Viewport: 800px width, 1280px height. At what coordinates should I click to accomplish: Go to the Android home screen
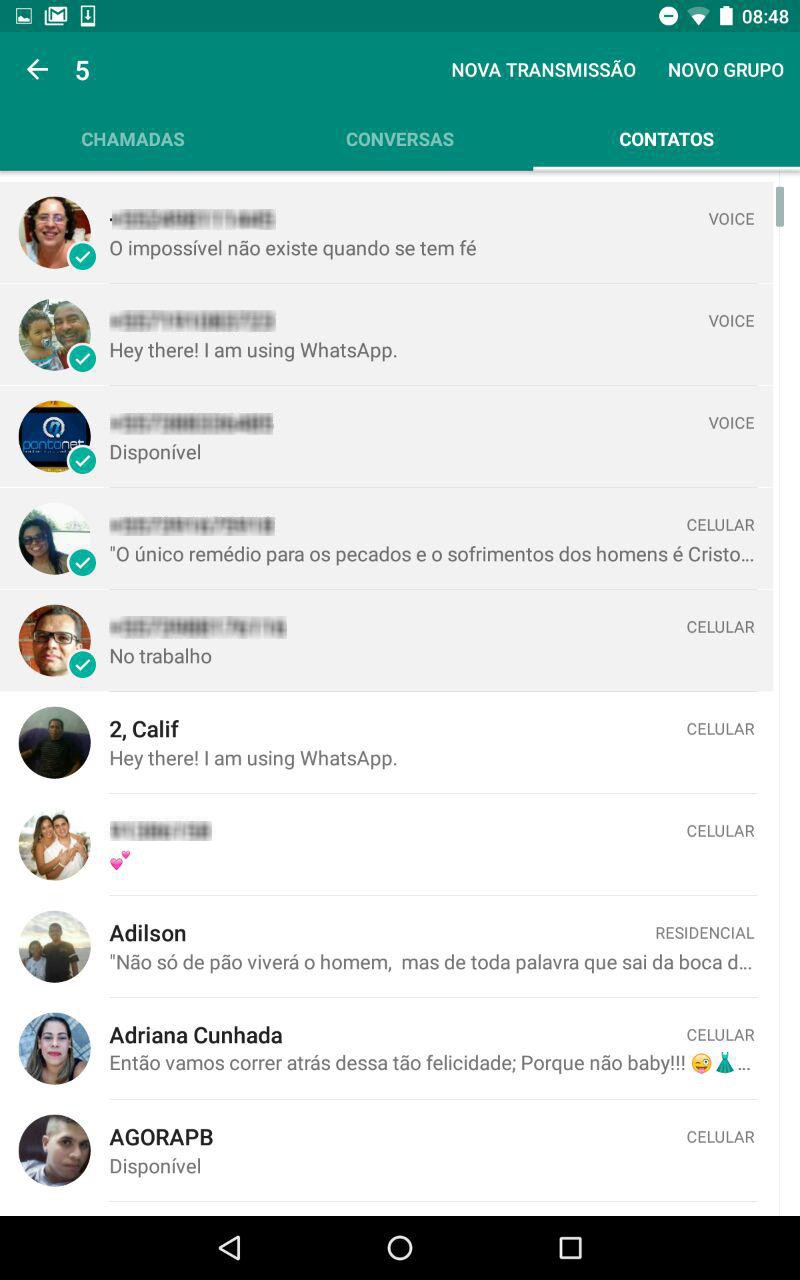pyautogui.click(x=400, y=1247)
